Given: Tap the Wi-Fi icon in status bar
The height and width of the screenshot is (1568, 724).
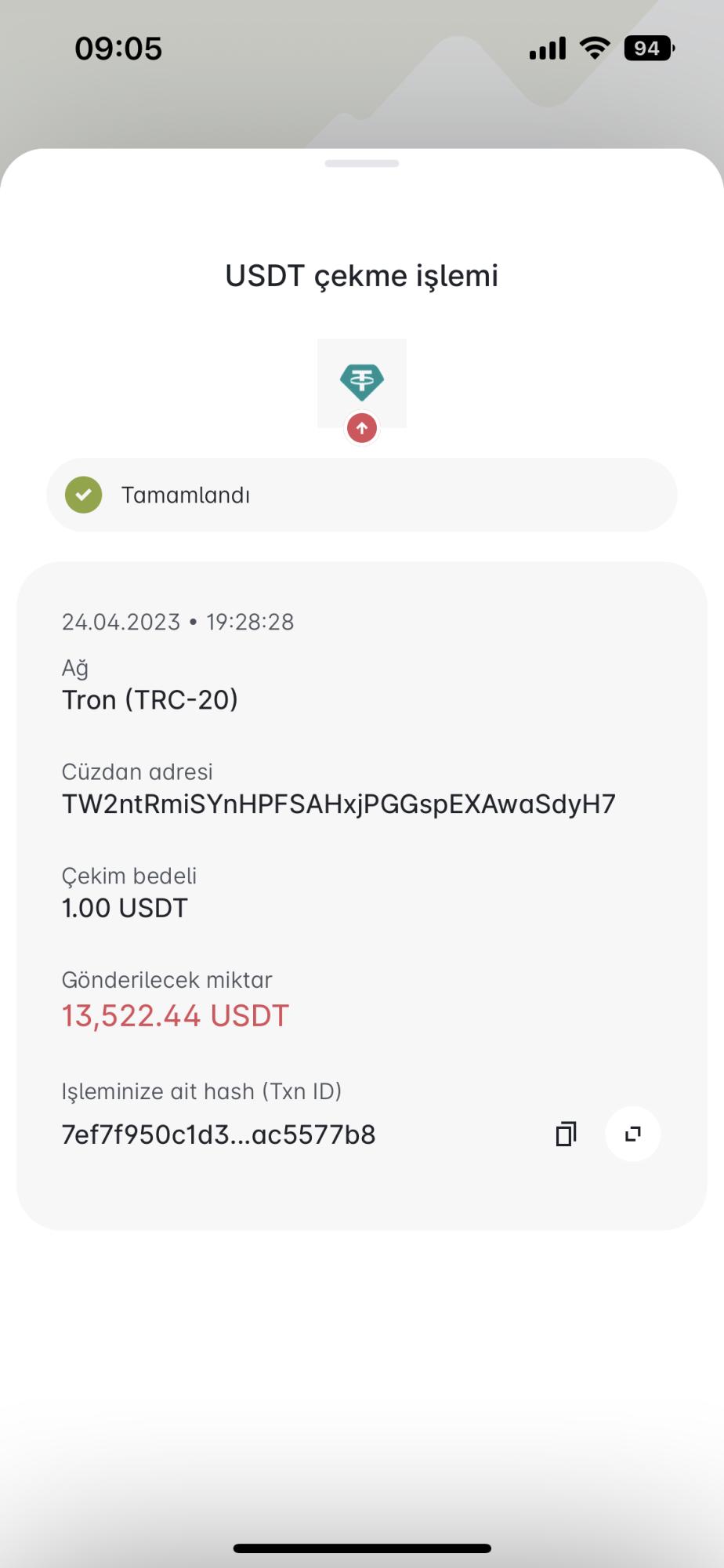Looking at the screenshot, I should 594,47.
